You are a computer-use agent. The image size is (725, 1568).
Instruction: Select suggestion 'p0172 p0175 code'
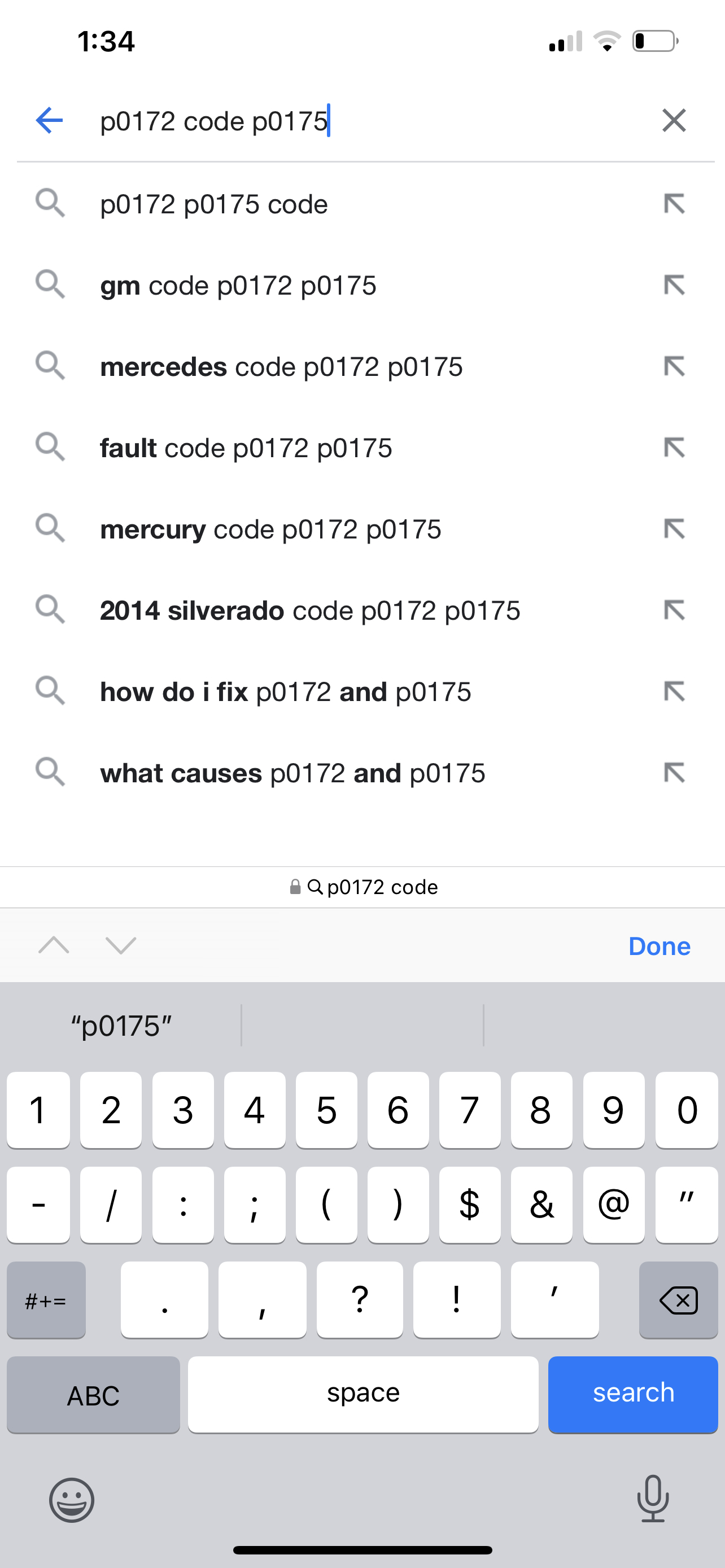tap(213, 204)
